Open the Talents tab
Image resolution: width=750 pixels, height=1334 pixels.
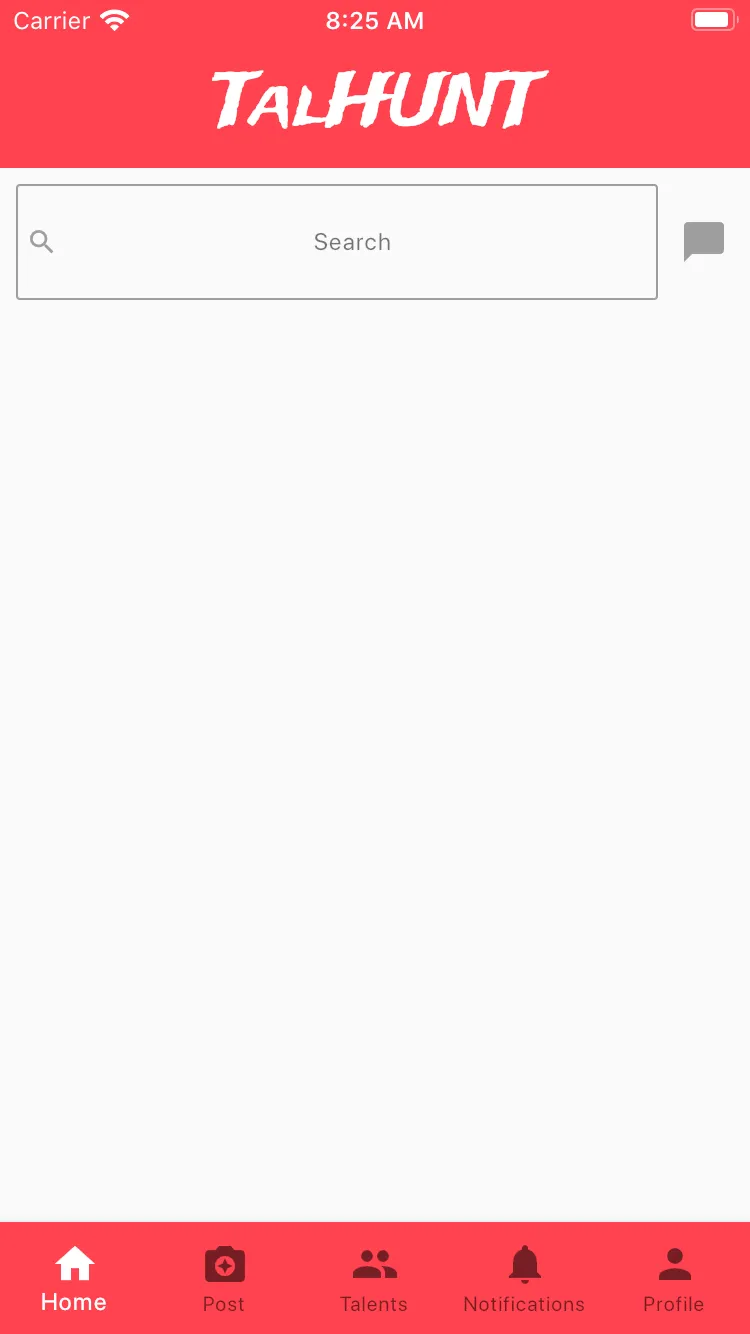pyautogui.click(x=374, y=1279)
